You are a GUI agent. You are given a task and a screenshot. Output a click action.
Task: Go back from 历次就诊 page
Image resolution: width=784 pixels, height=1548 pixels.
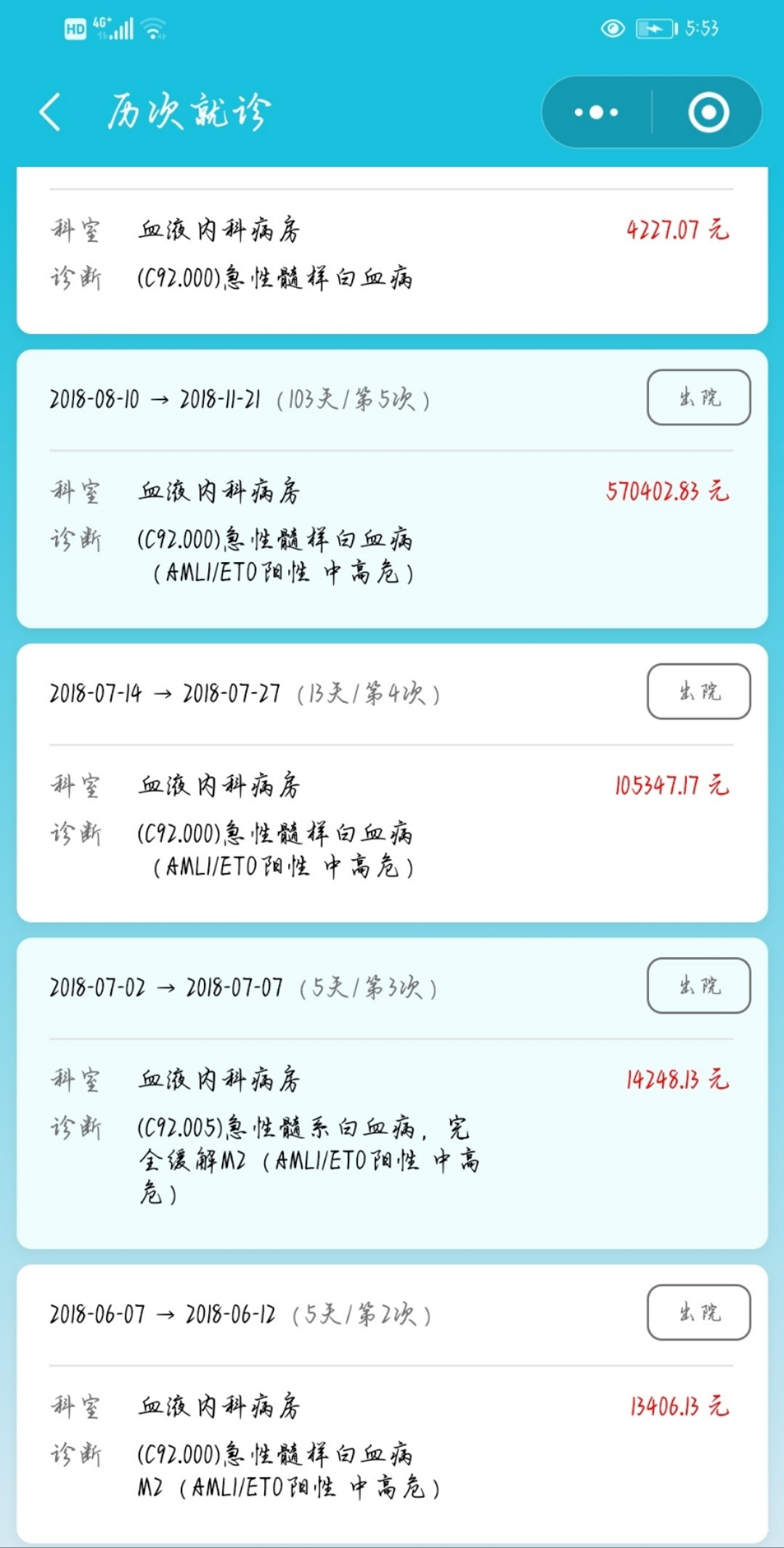(x=50, y=113)
